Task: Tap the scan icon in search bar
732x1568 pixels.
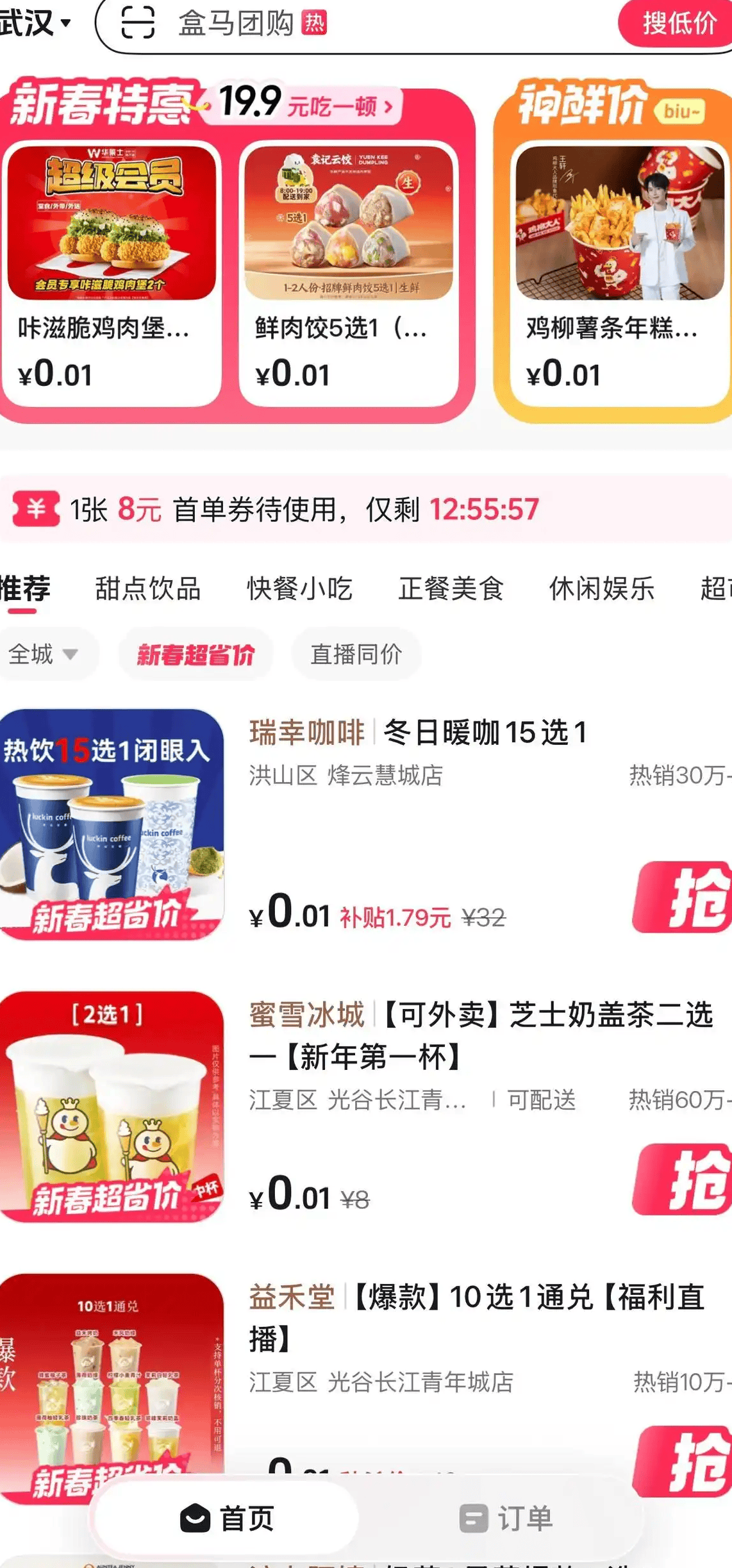Action: (138, 24)
